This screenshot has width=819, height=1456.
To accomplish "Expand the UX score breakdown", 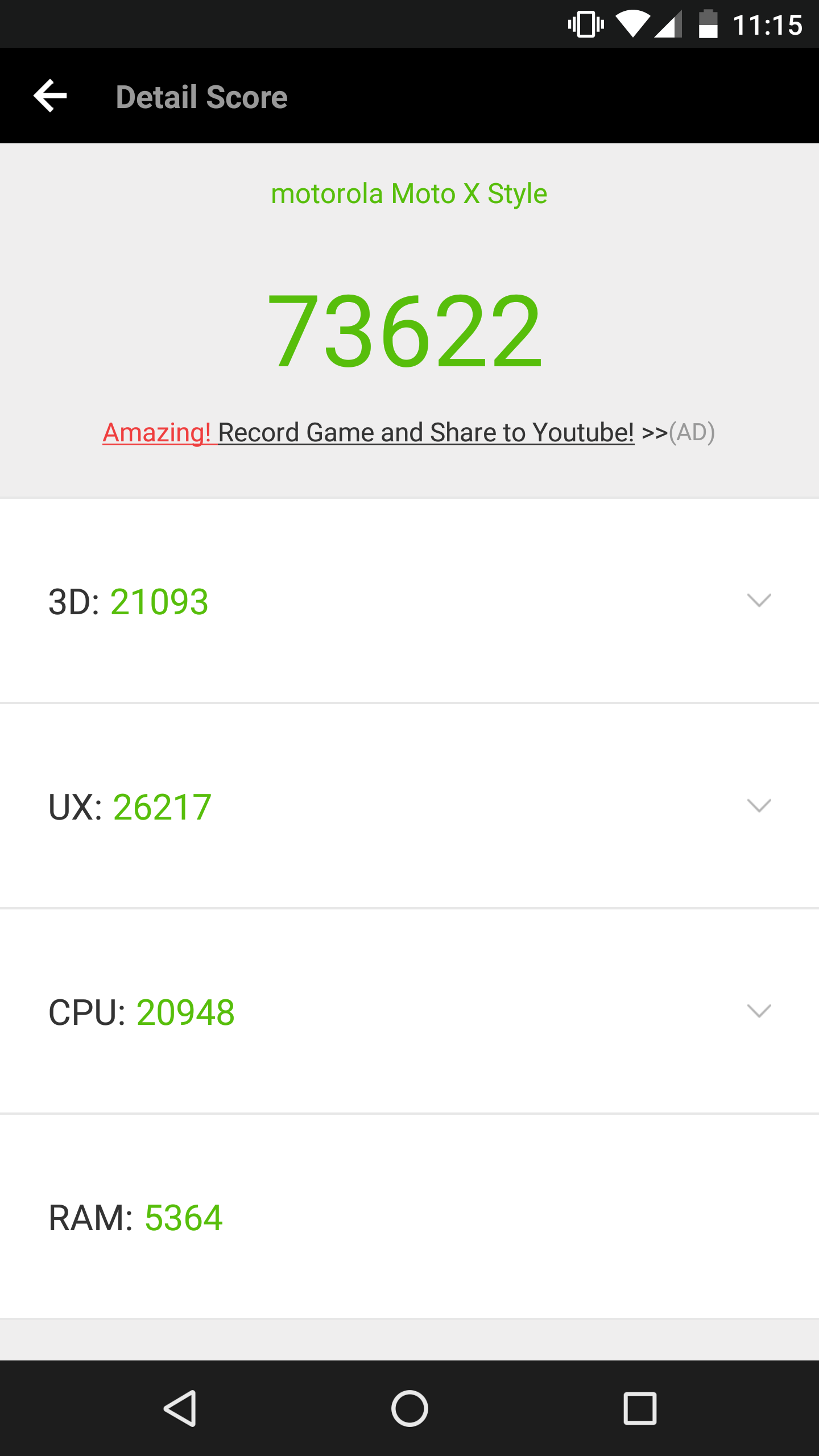I will [x=759, y=805].
